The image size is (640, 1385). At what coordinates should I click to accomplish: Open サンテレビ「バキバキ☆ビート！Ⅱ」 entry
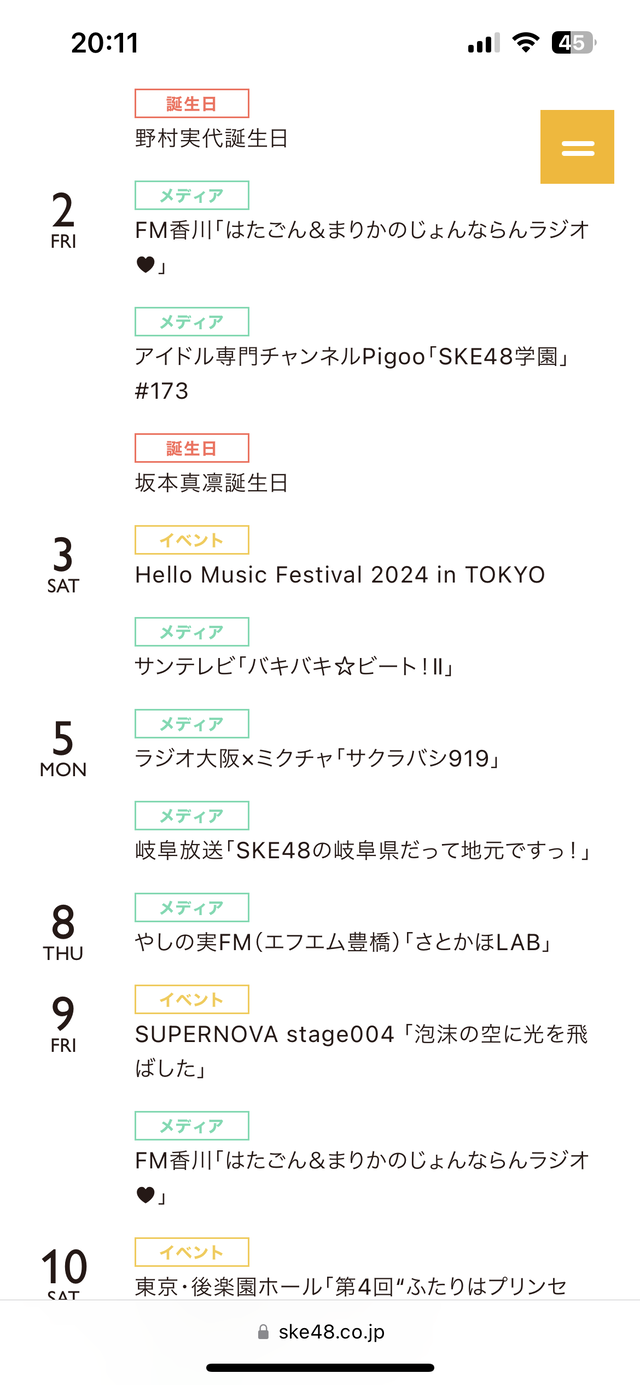pyautogui.click(x=295, y=667)
